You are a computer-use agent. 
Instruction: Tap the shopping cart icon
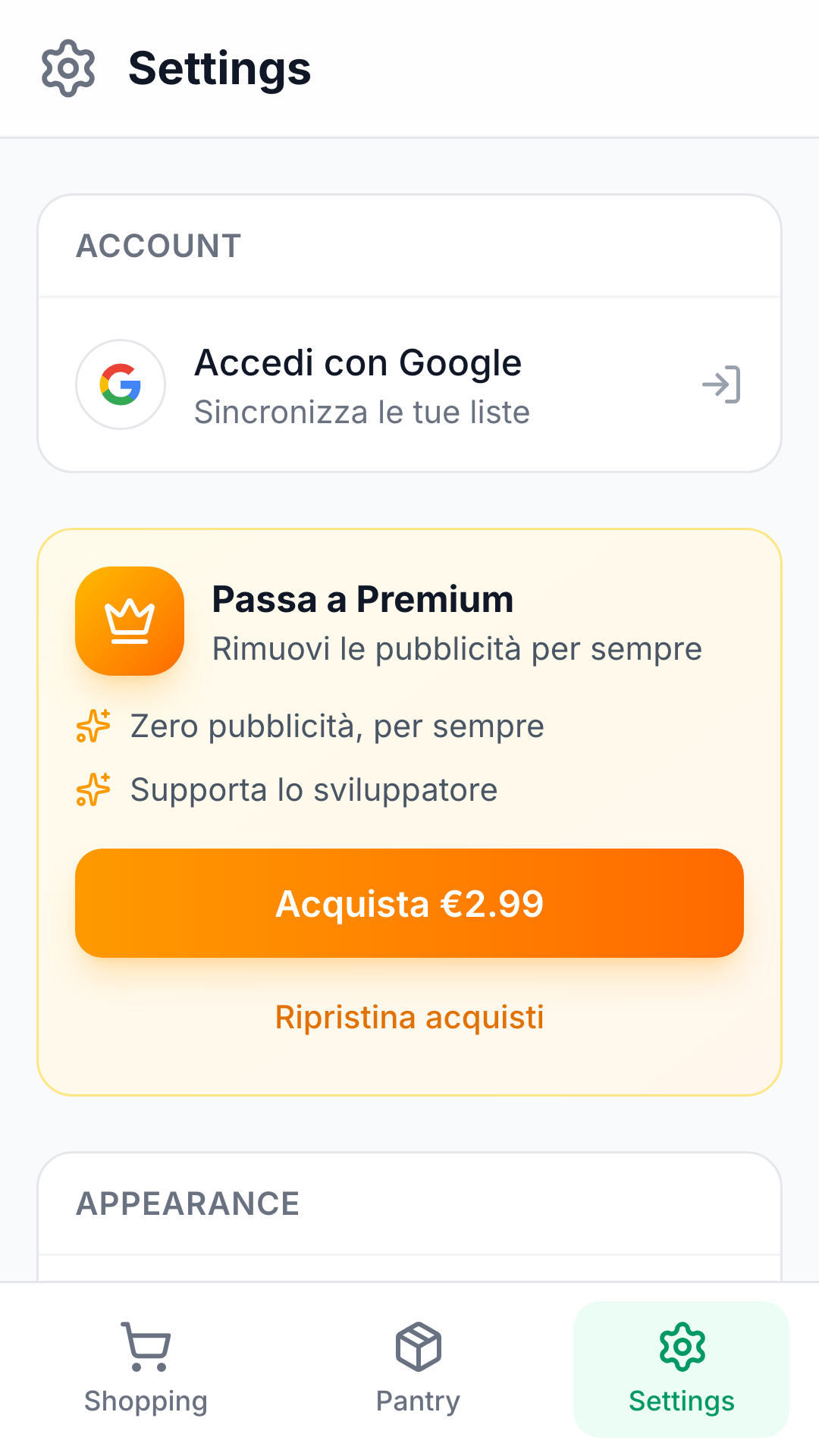[x=146, y=1346]
